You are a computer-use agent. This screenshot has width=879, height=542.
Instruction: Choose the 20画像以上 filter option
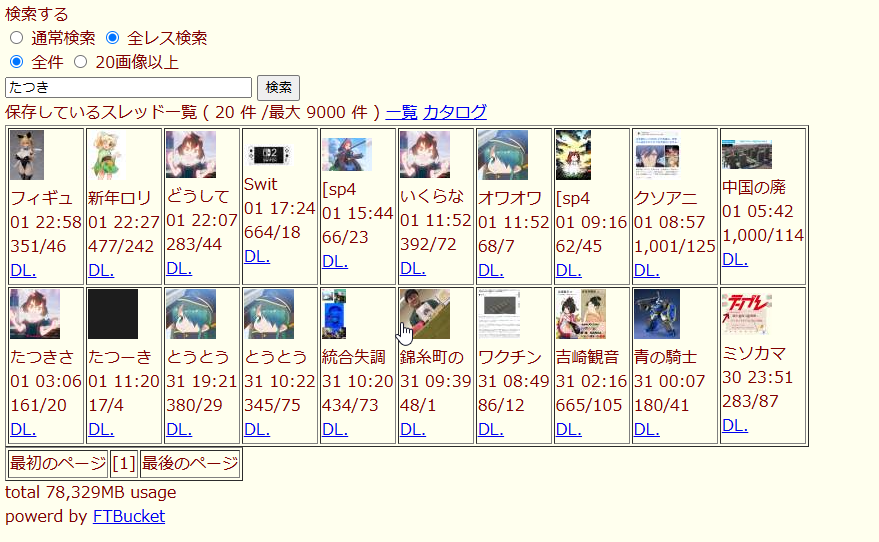click(x=81, y=62)
